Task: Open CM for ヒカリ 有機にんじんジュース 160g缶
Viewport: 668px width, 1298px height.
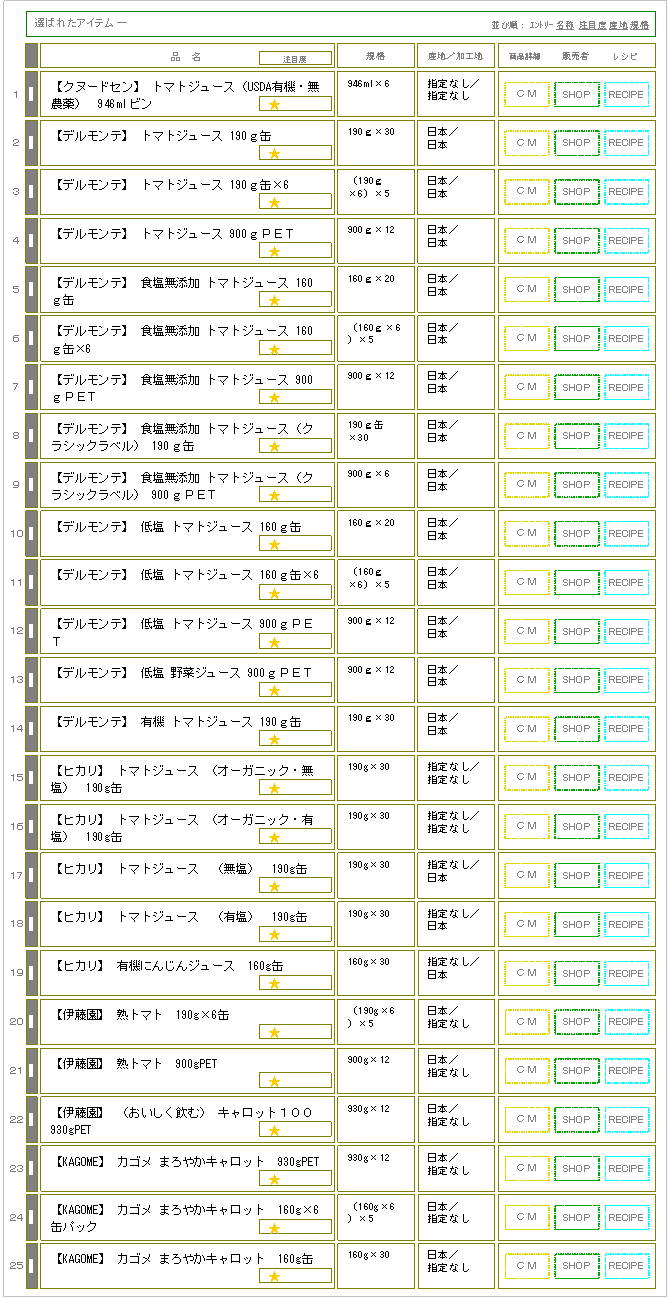Action: (x=526, y=973)
